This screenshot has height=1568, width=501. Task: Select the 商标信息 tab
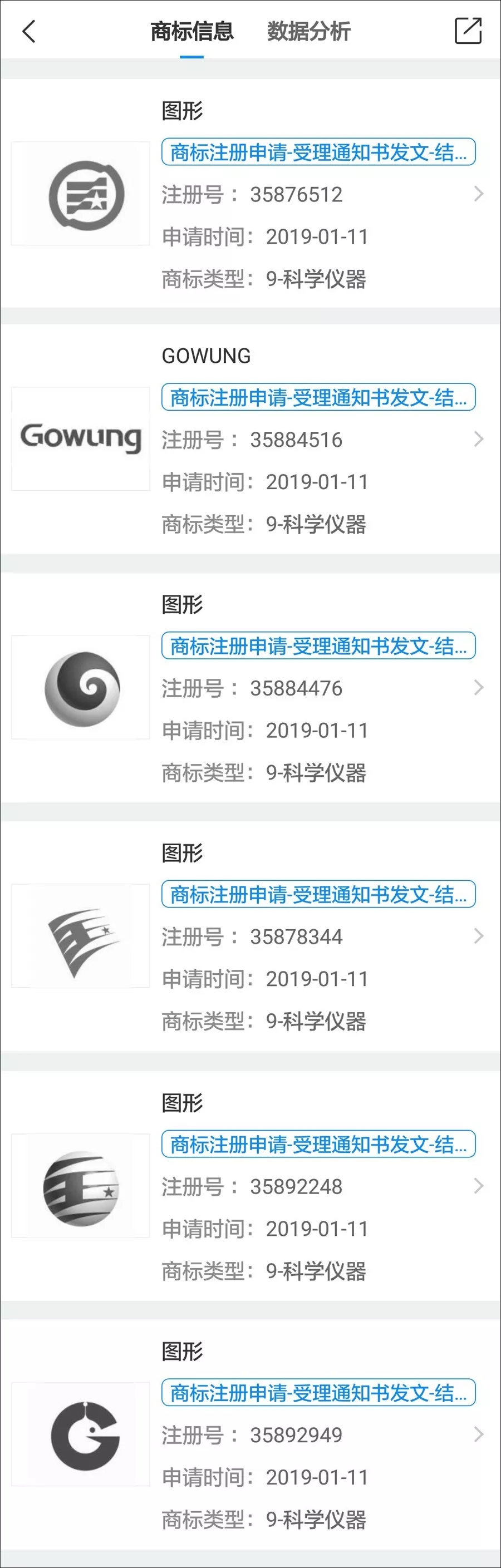[191, 31]
